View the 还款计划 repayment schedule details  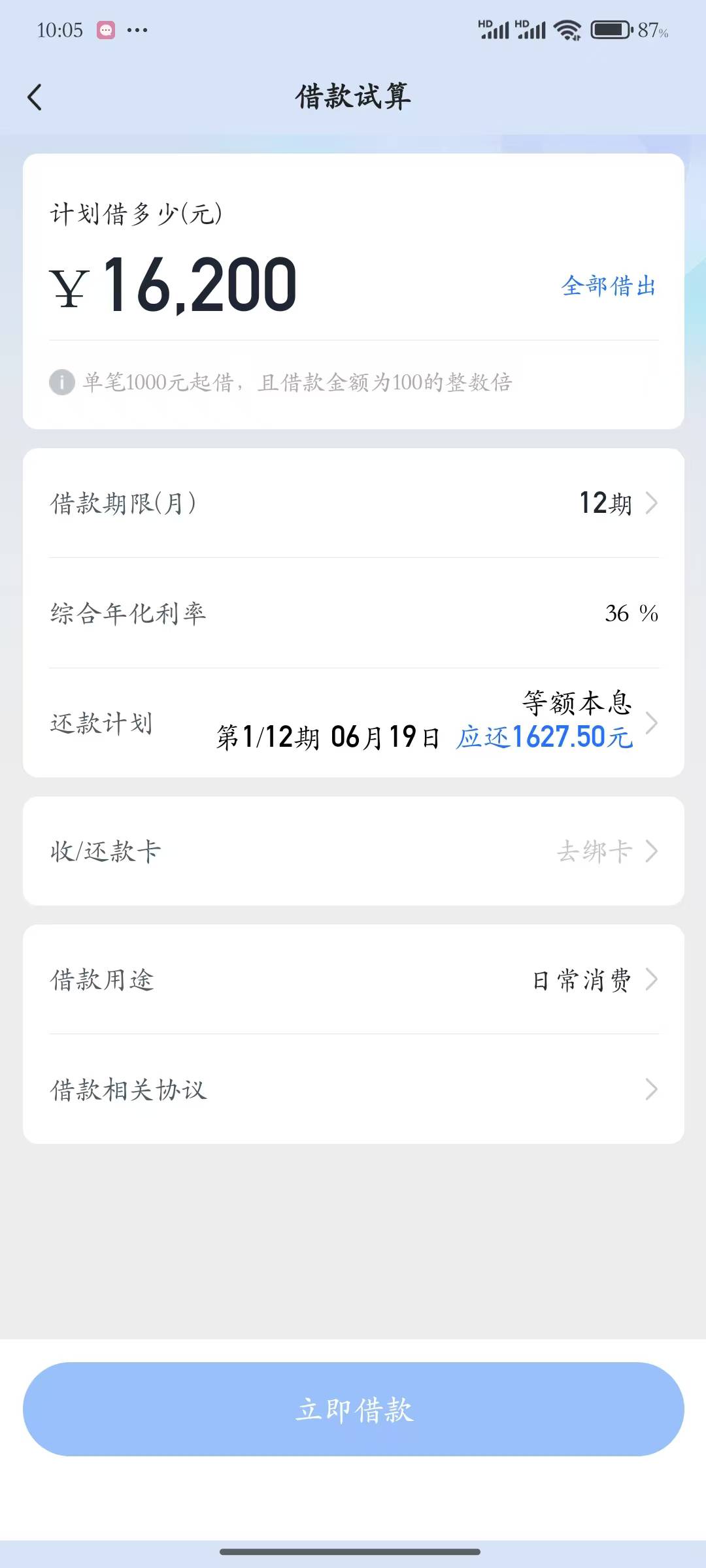point(354,723)
